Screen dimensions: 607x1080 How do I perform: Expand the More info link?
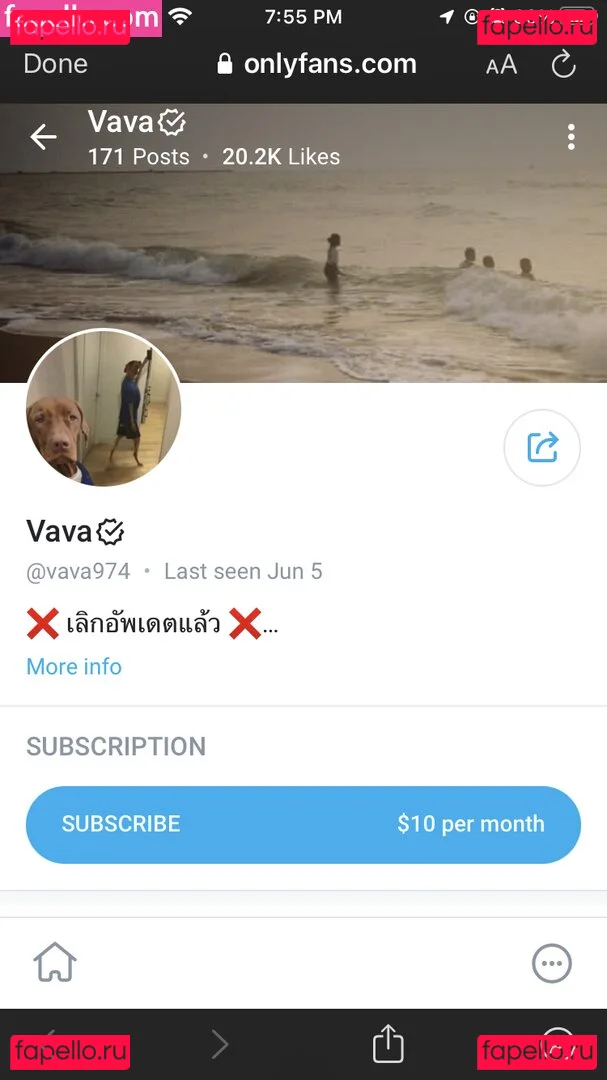74,667
